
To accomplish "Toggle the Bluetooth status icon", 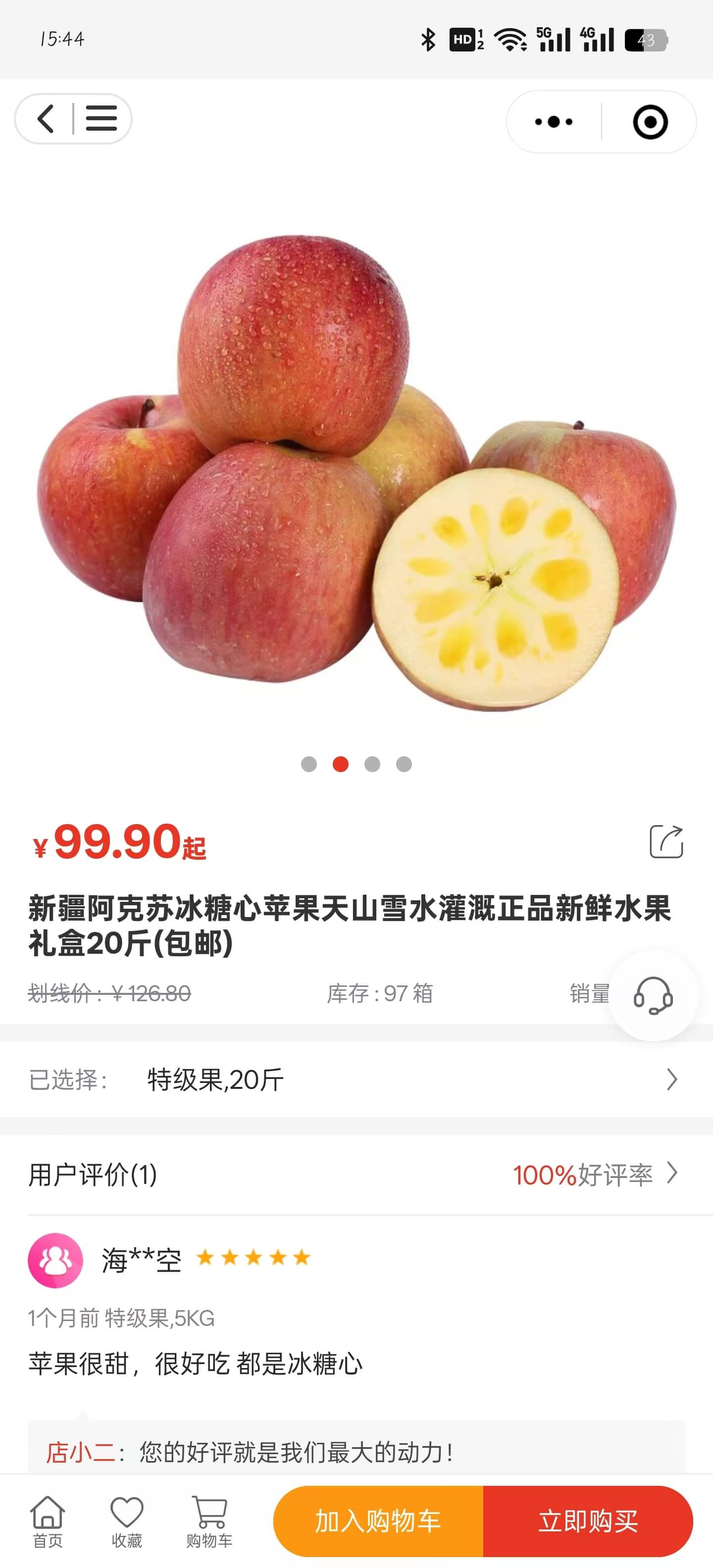I will click(x=427, y=39).
